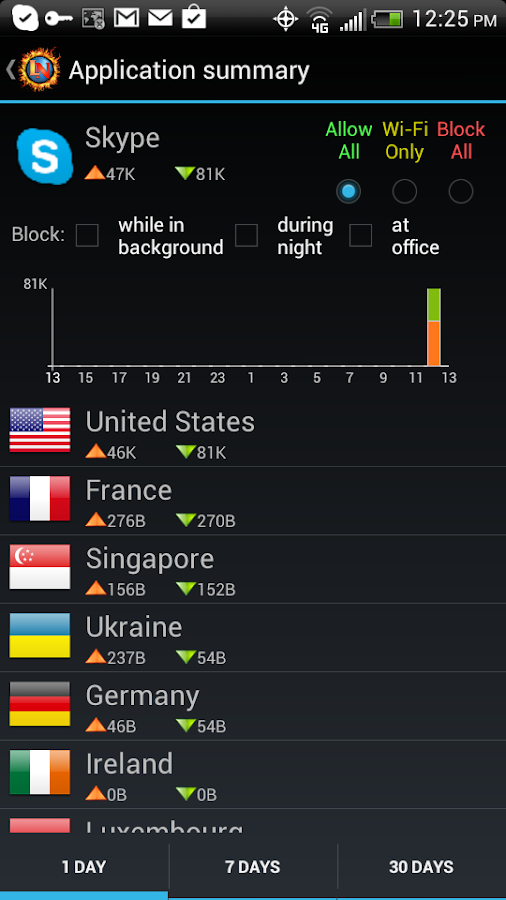506x900 pixels.
Task: Open the Ukraine traffic row
Action: (x=253, y=638)
